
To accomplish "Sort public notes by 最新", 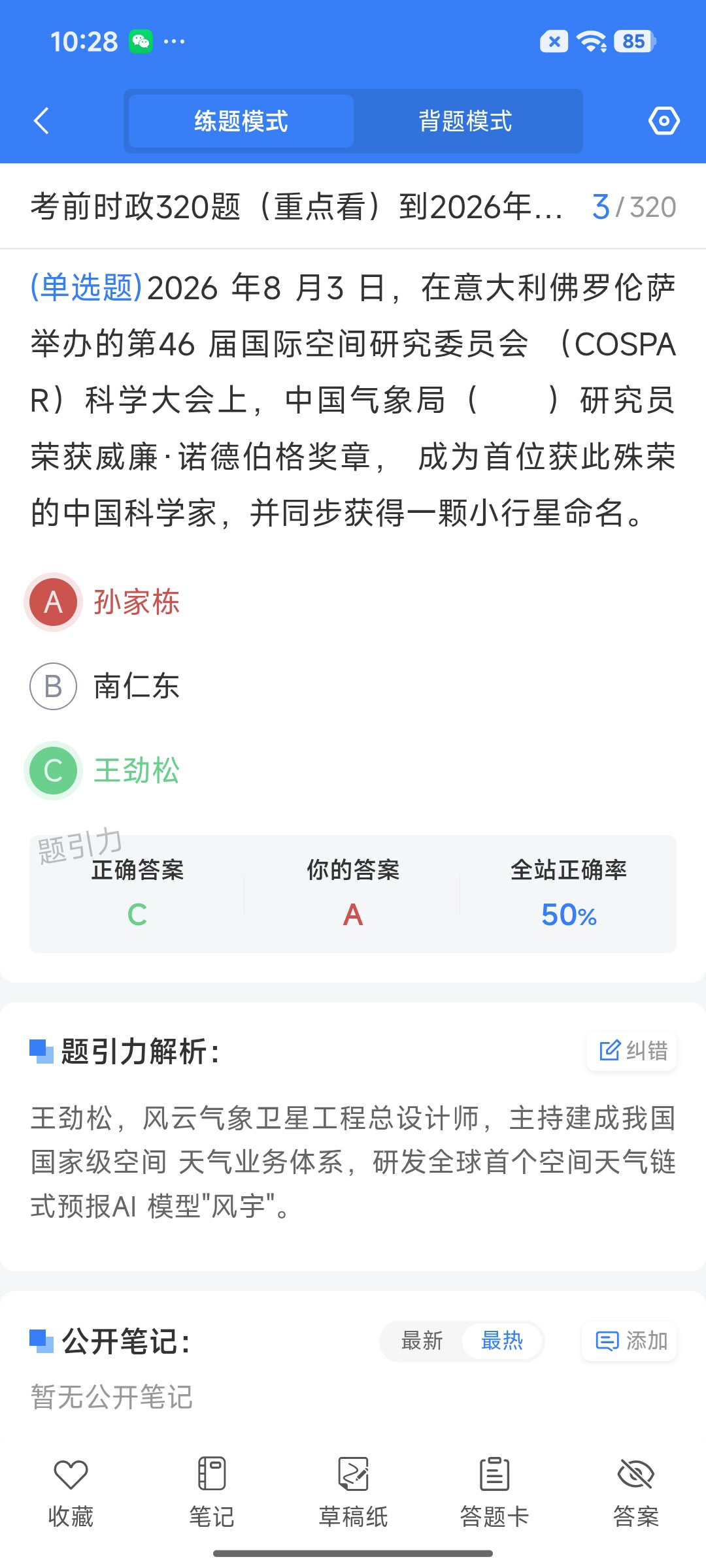I will pos(422,1341).
